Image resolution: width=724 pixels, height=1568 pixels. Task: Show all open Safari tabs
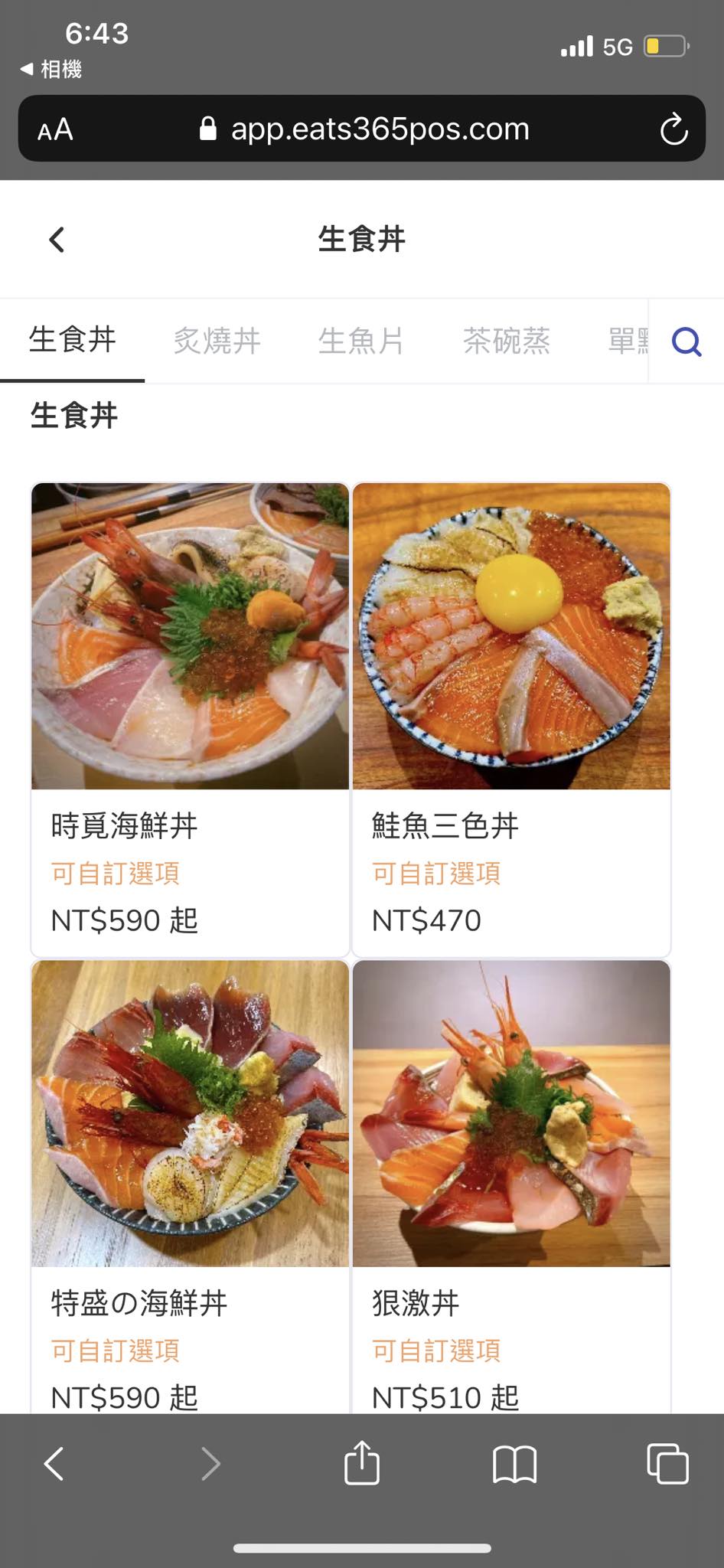click(x=667, y=1464)
